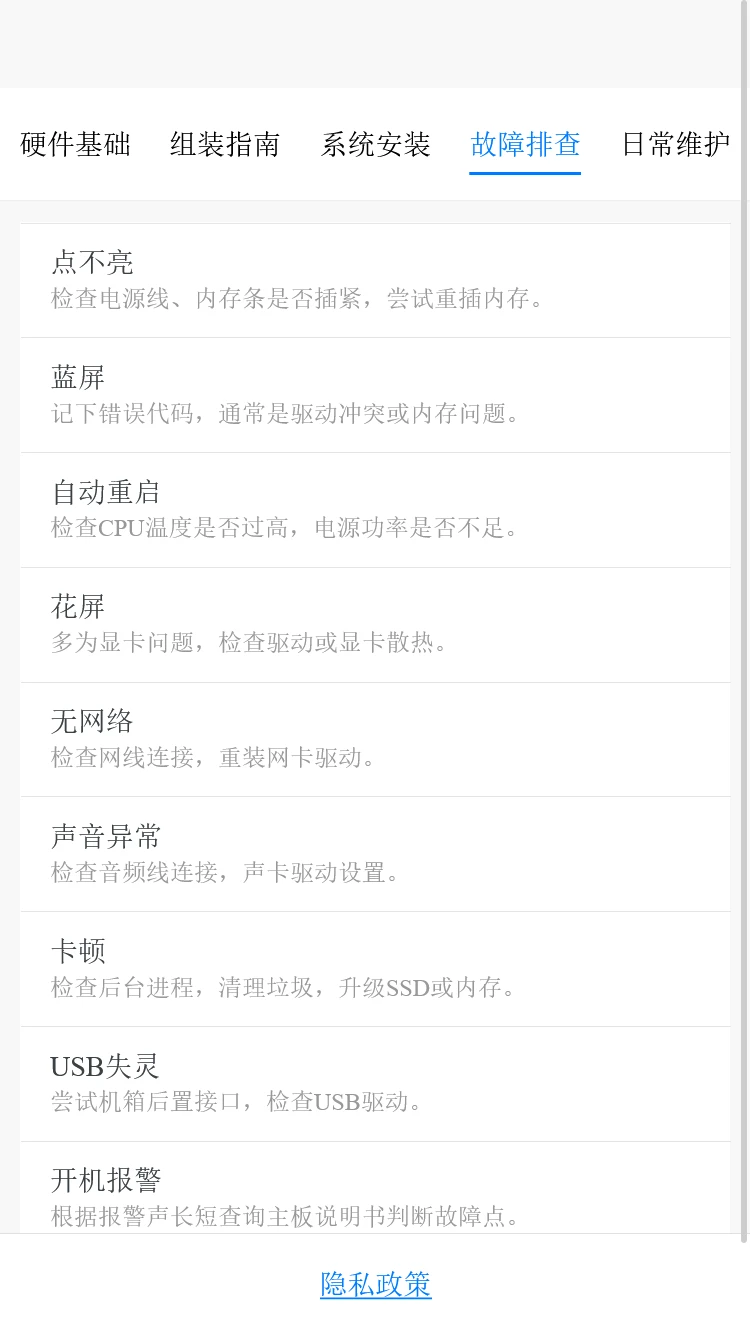This screenshot has width=752, height=1336.
Task: Select the currently active 故障排查 tab
Action: [525, 145]
